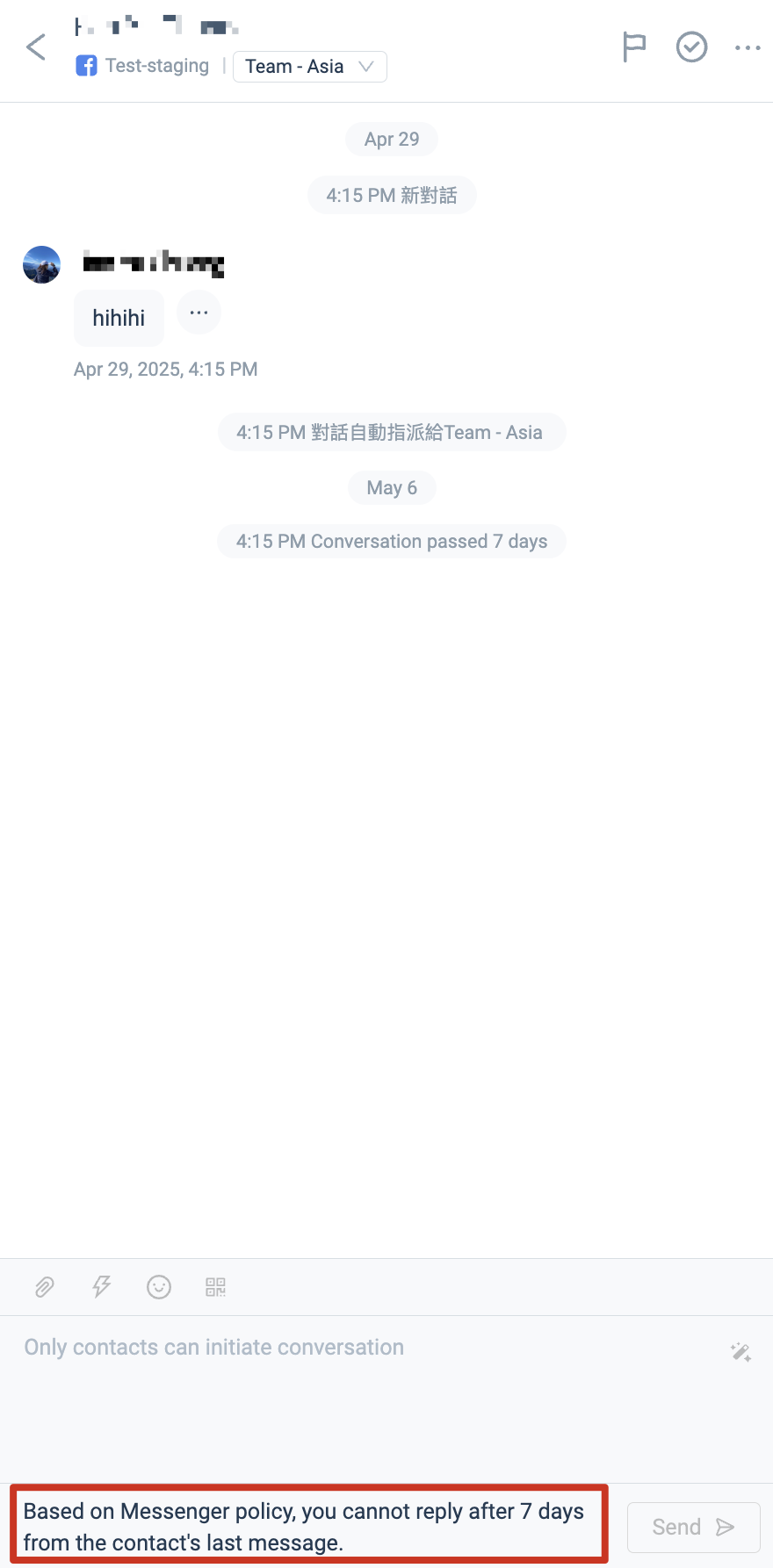Tap the AI magic wand icon
This screenshot has width=773, height=1568.
pyautogui.click(x=740, y=1352)
